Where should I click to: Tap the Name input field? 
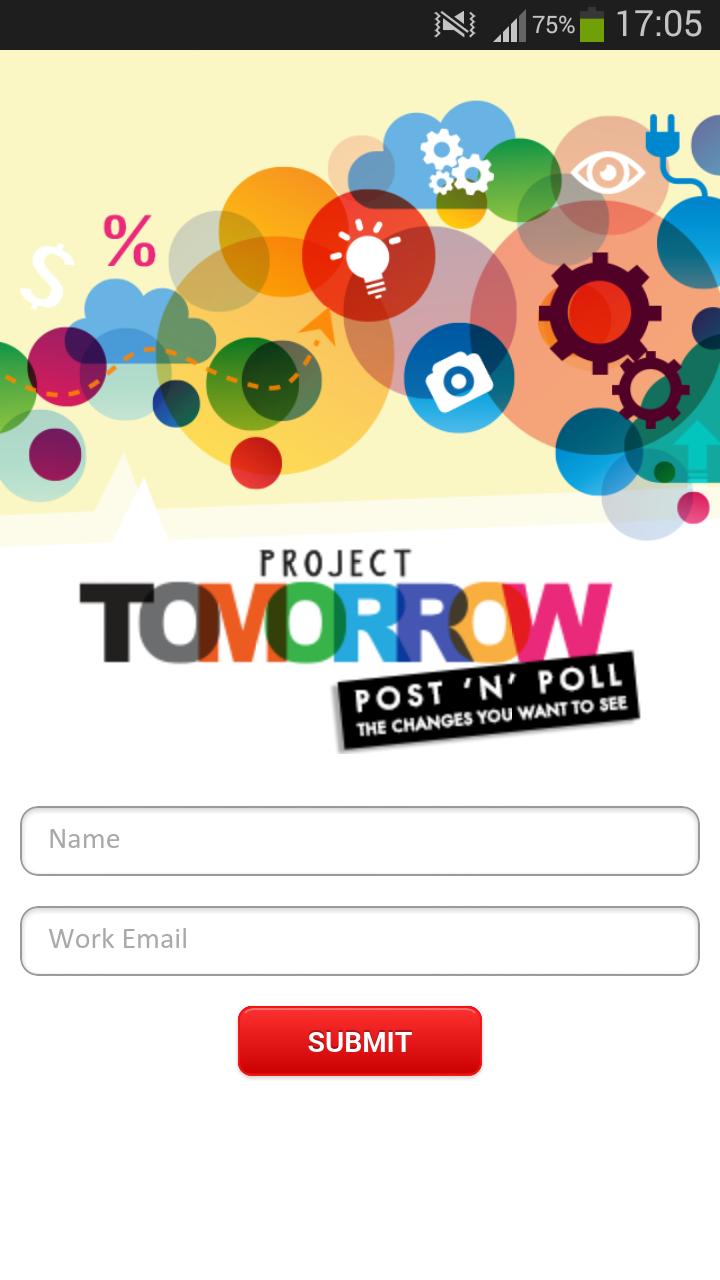(360, 841)
